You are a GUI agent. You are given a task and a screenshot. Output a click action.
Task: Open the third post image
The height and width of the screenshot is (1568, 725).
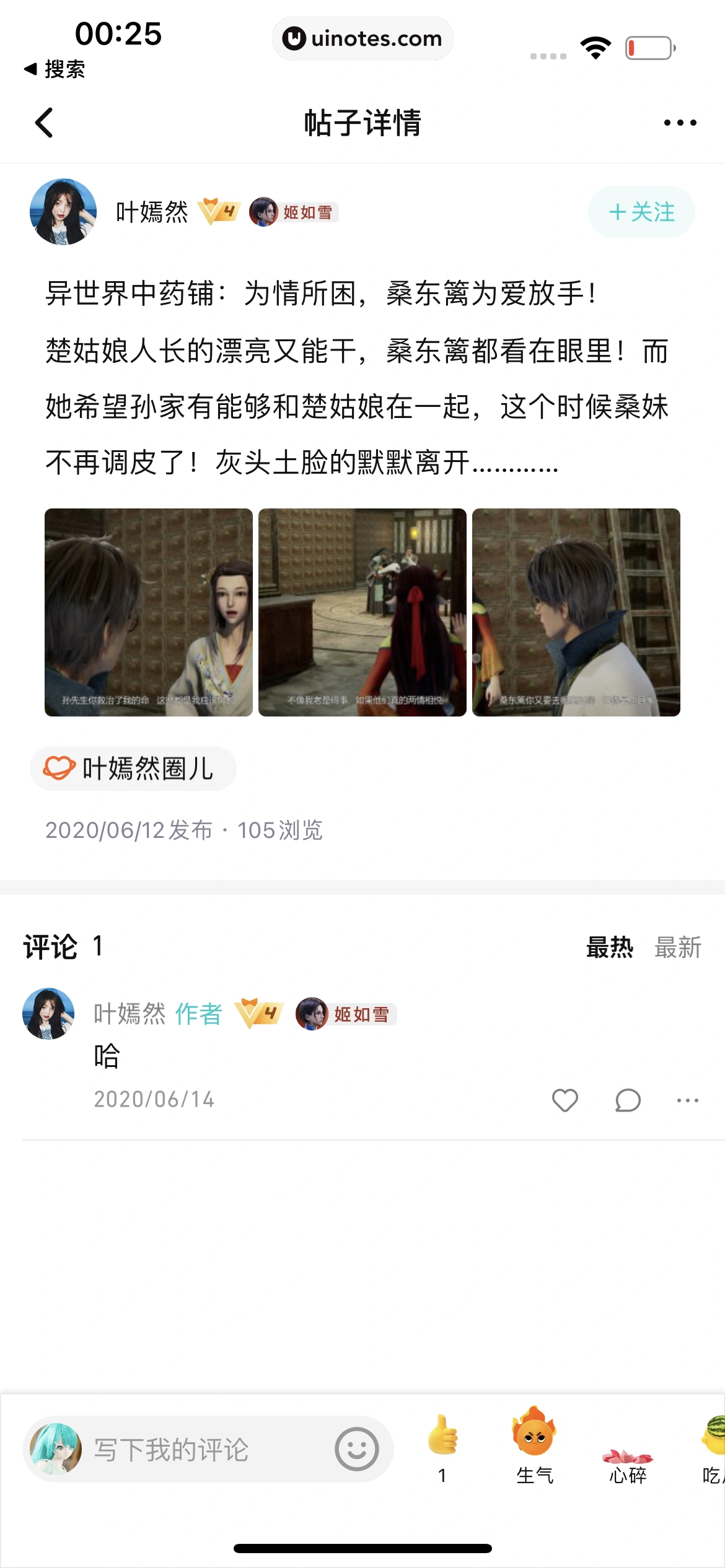tap(576, 612)
